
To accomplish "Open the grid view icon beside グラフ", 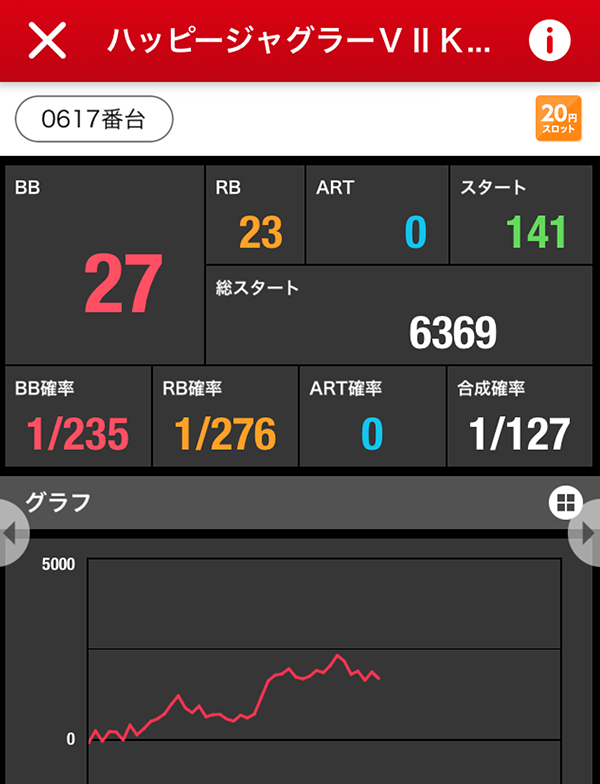I will coord(564,502).
